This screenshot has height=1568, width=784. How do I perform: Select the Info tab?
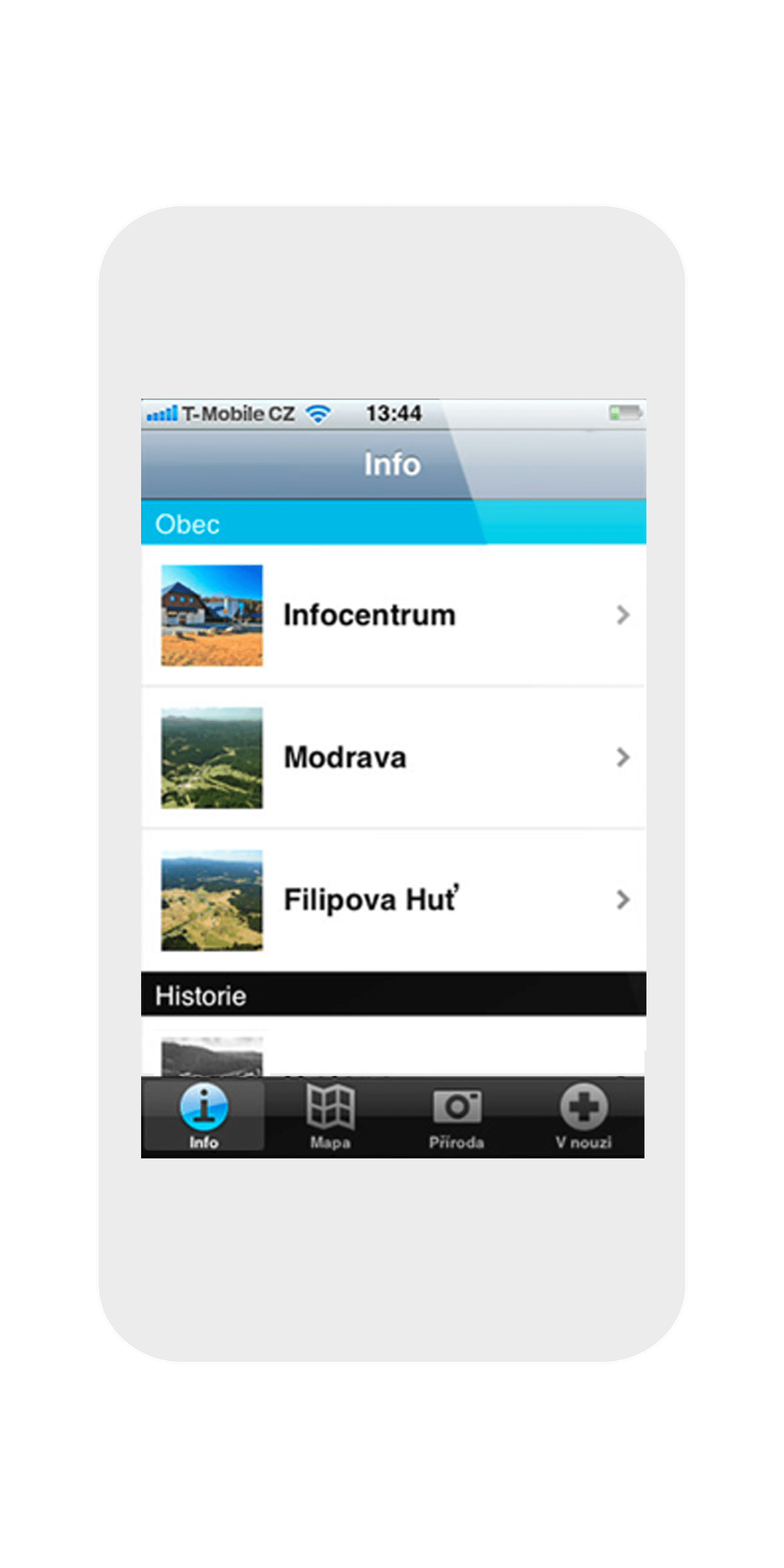pyautogui.click(x=204, y=1117)
